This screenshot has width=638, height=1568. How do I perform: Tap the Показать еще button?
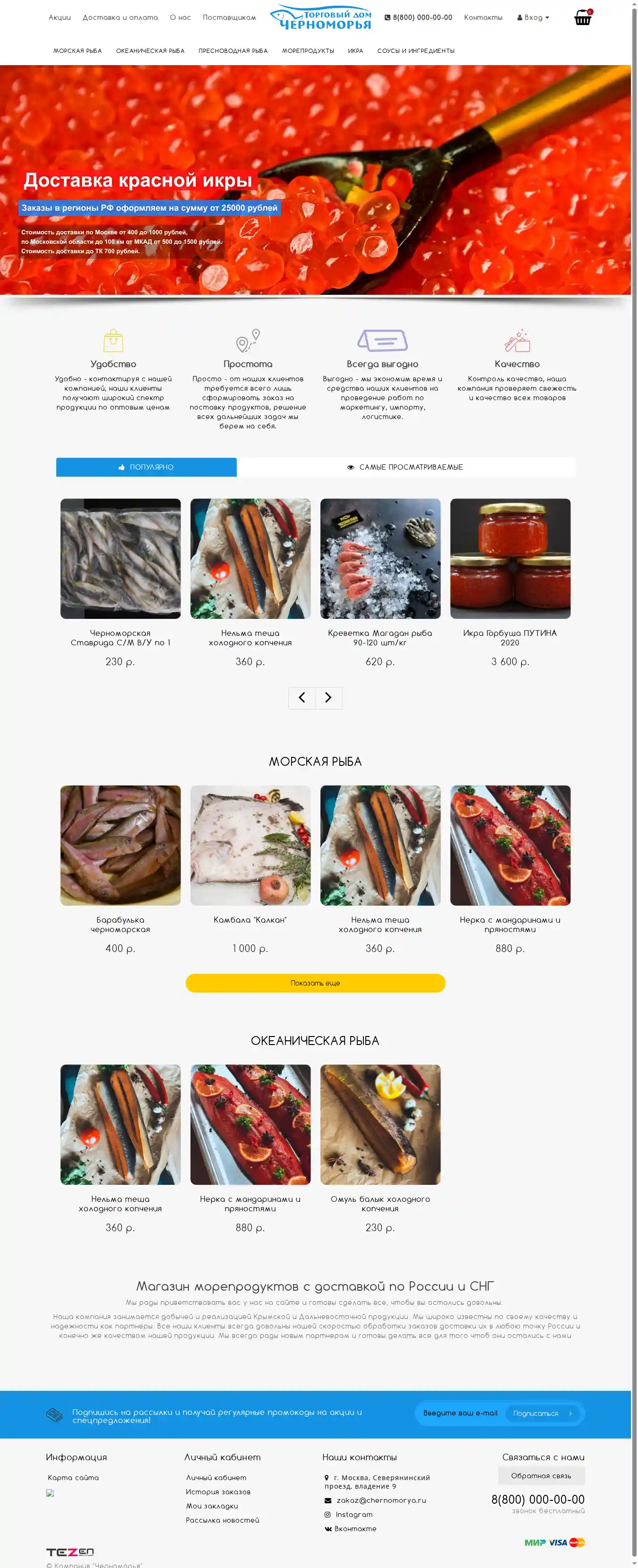point(315,983)
